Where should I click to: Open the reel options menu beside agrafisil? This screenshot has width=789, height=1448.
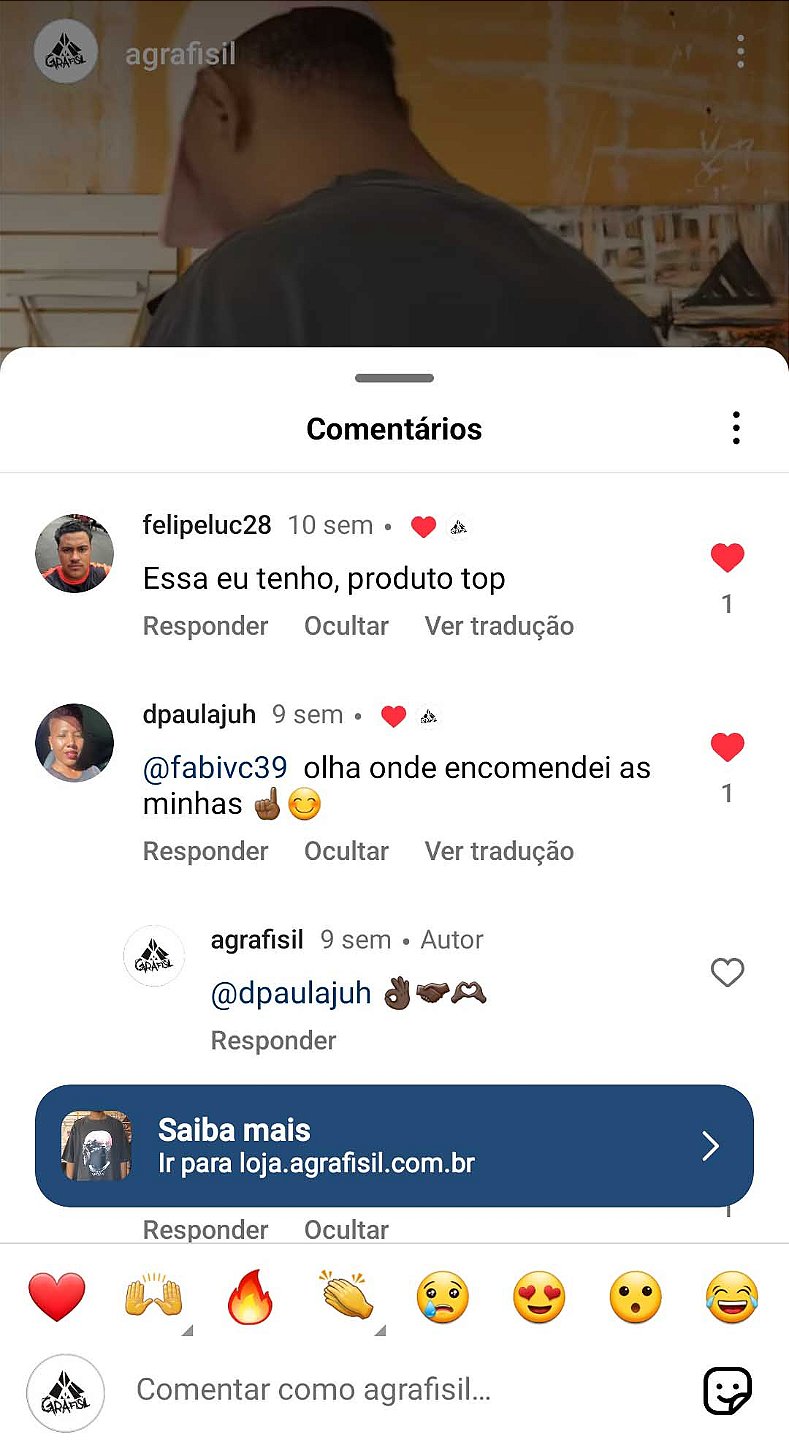[x=740, y=51]
